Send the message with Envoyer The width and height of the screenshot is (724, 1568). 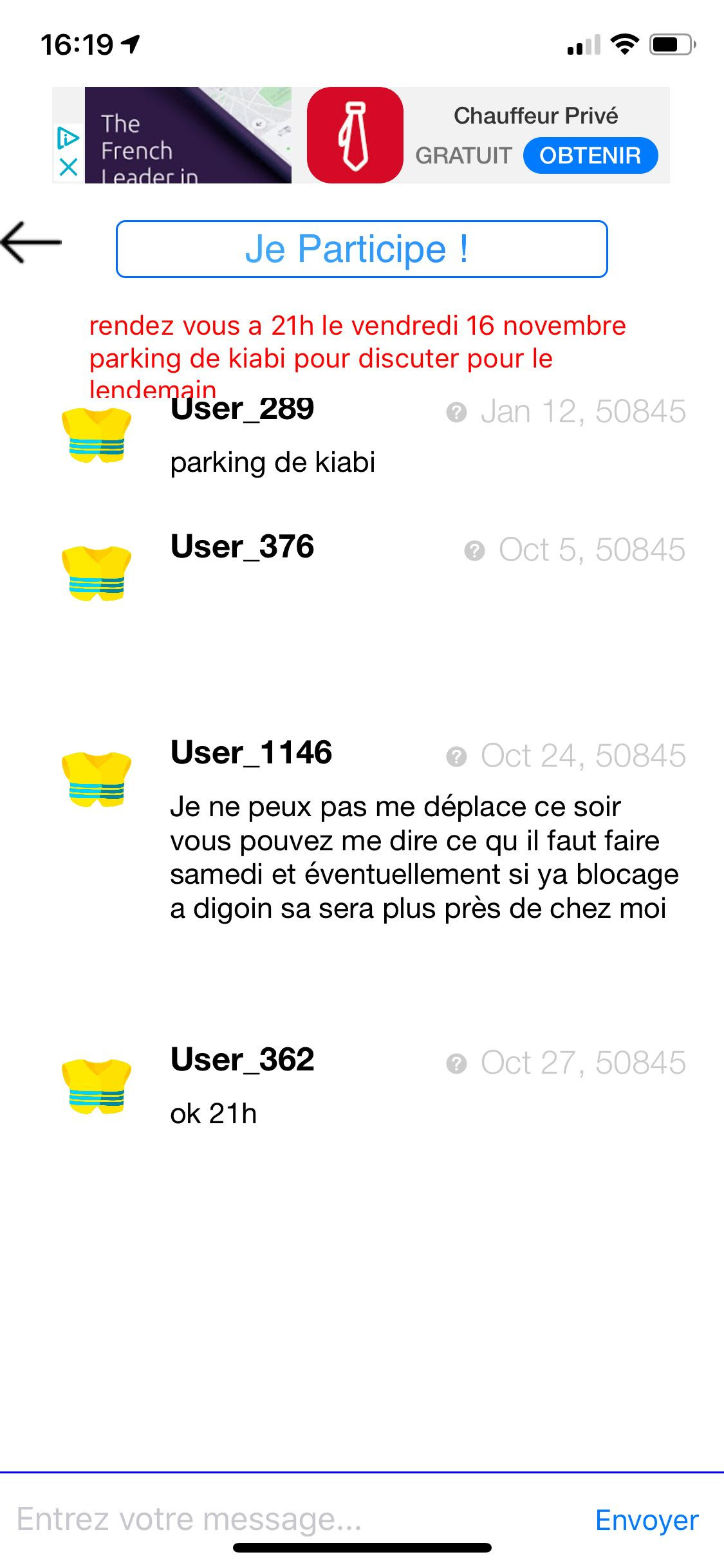pos(646,1520)
